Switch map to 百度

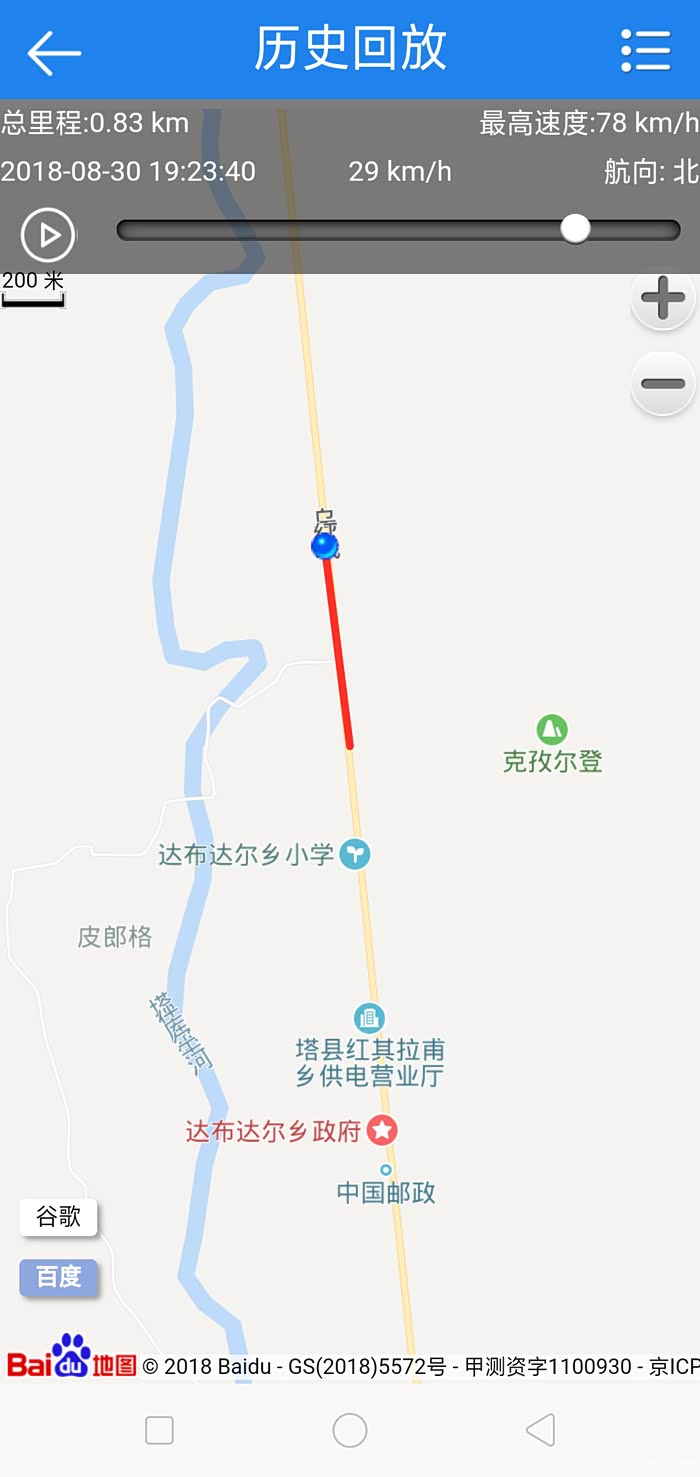tap(59, 1277)
